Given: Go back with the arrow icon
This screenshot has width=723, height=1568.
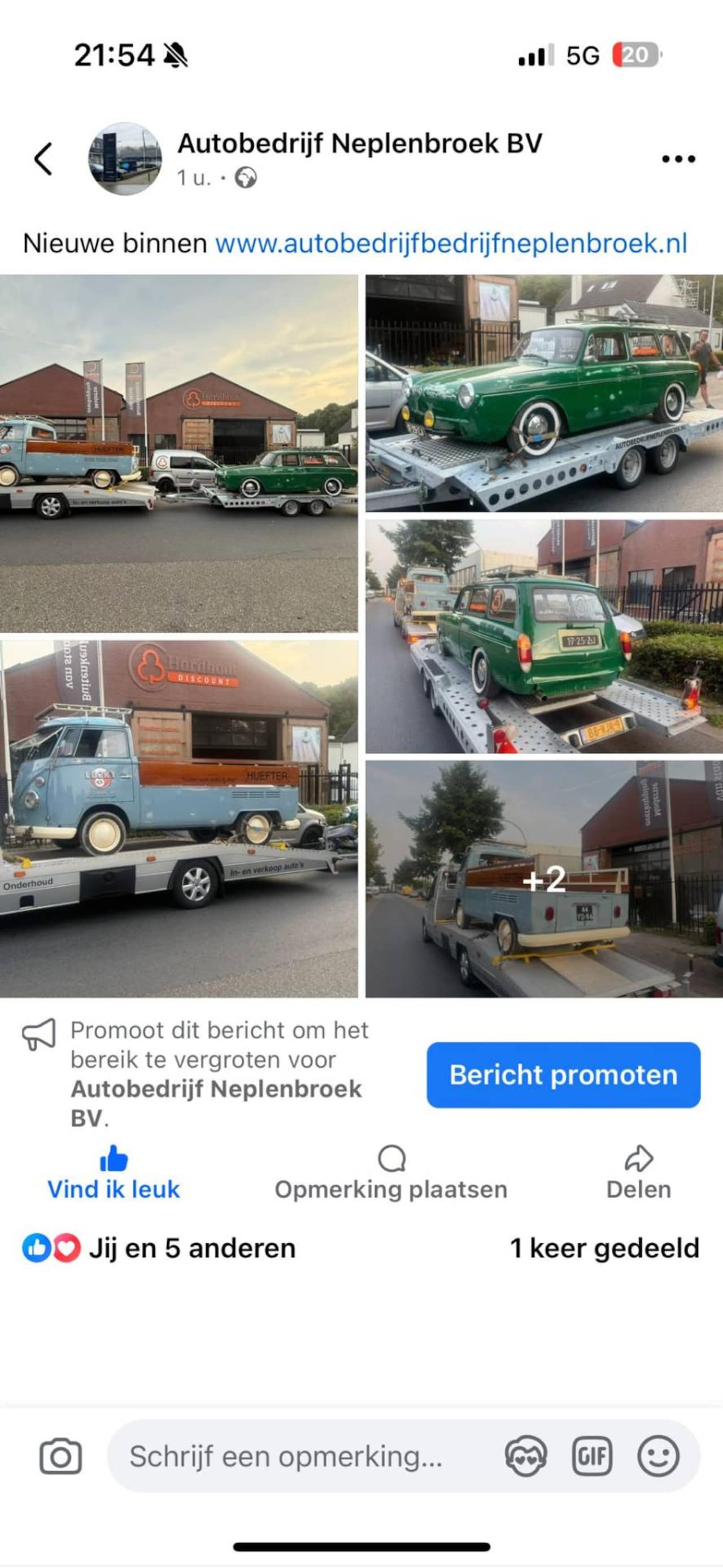Looking at the screenshot, I should [43, 159].
